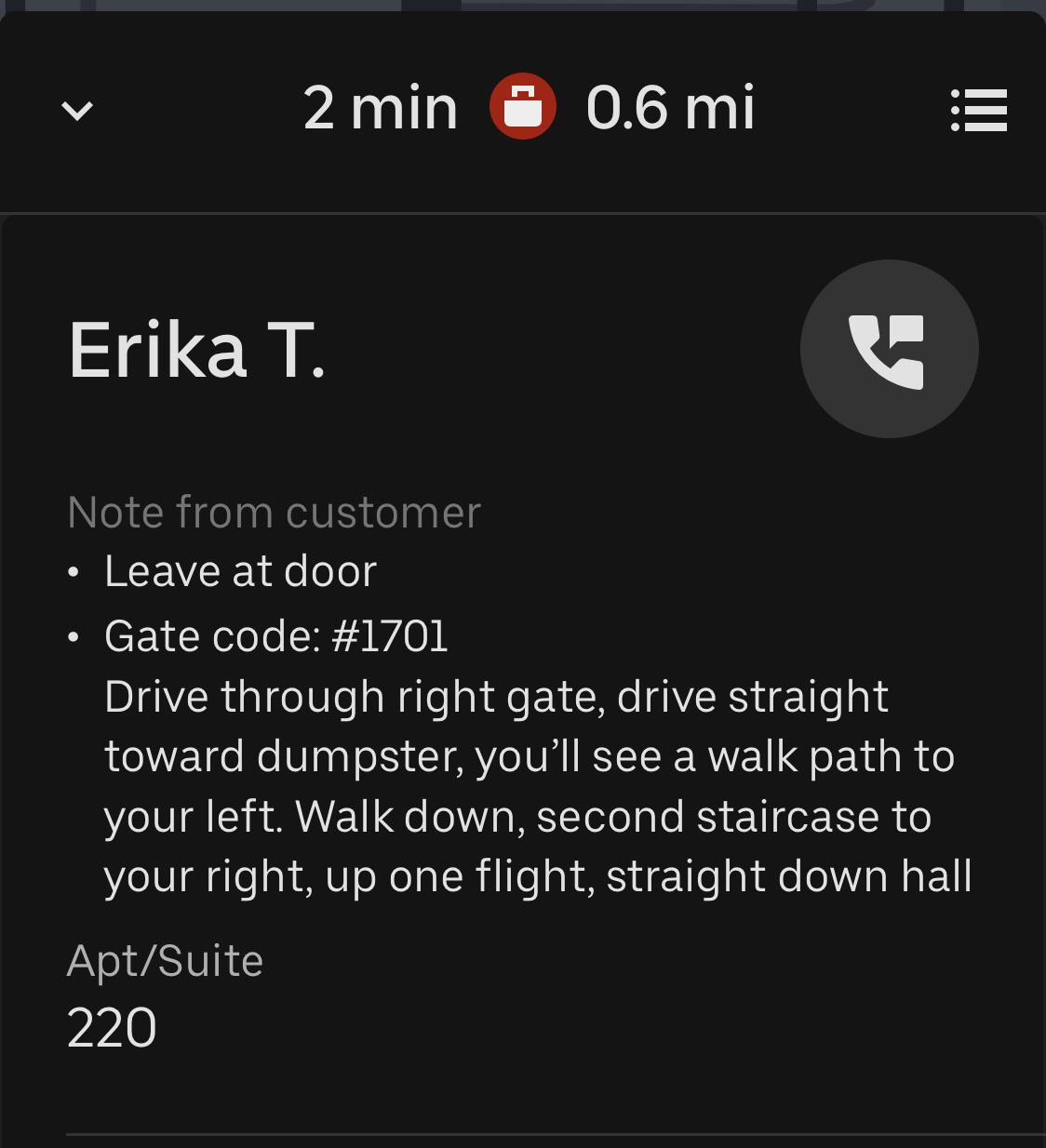Call customer Erika T.
The width and height of the screenshot is (1046, 1148).
(x=889, y=349)
